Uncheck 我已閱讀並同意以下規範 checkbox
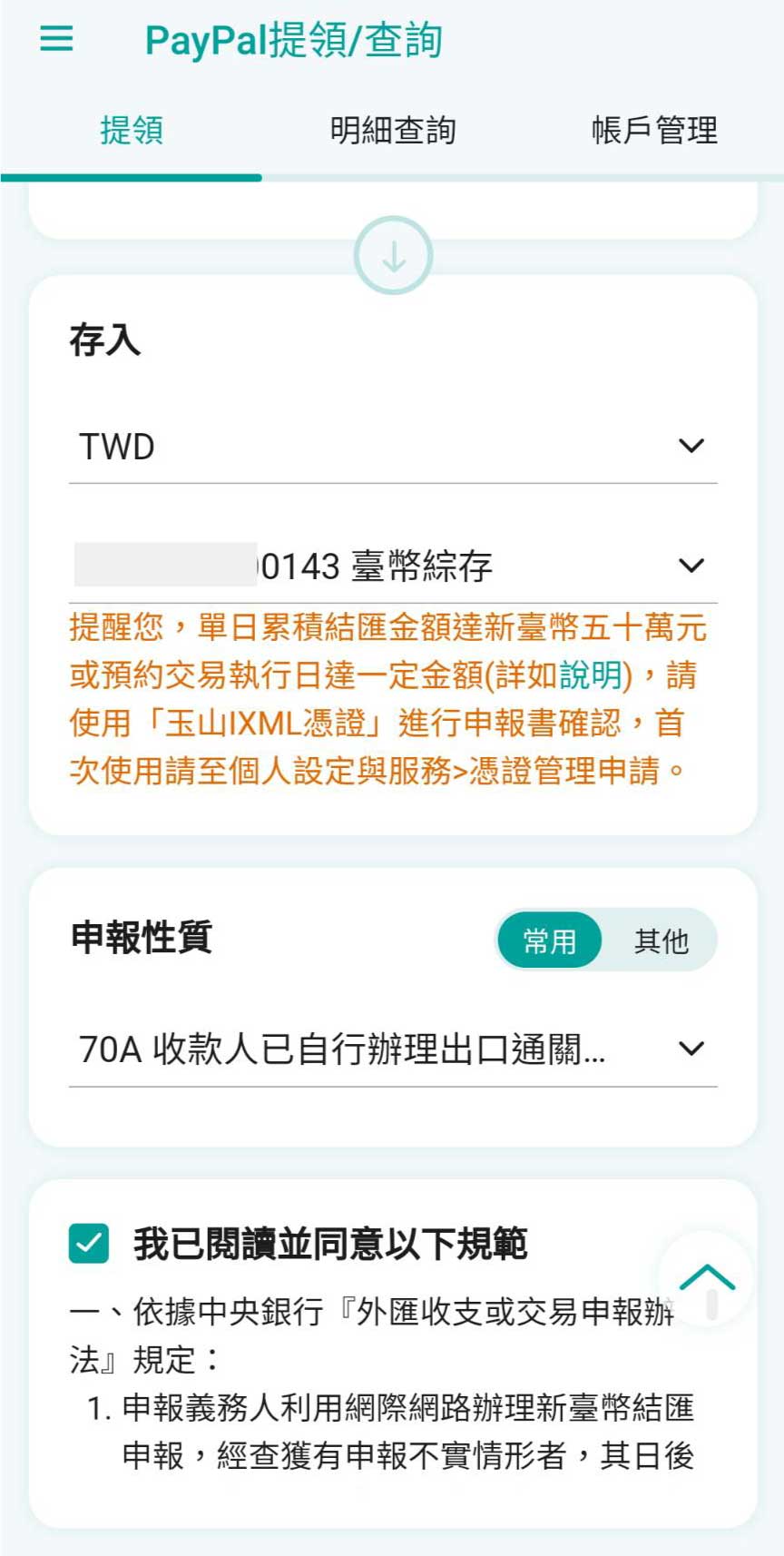This screenshot has height=1556, width=784. [x=89, y=1244]
